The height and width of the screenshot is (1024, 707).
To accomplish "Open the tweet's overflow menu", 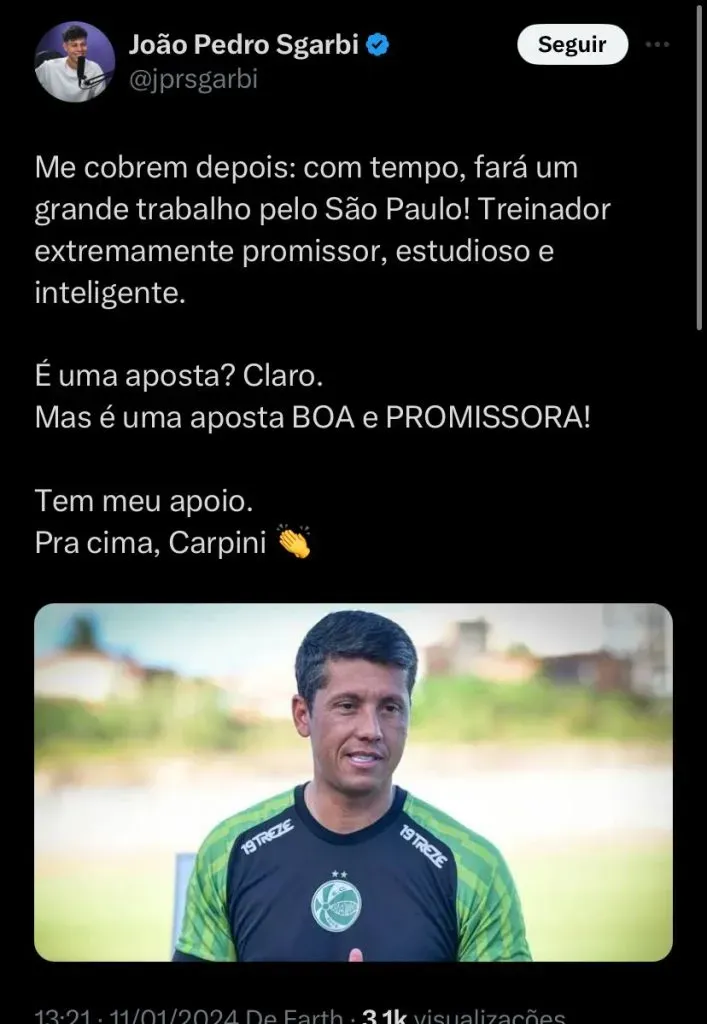I will pyautogui.click(x=657, y=45).
